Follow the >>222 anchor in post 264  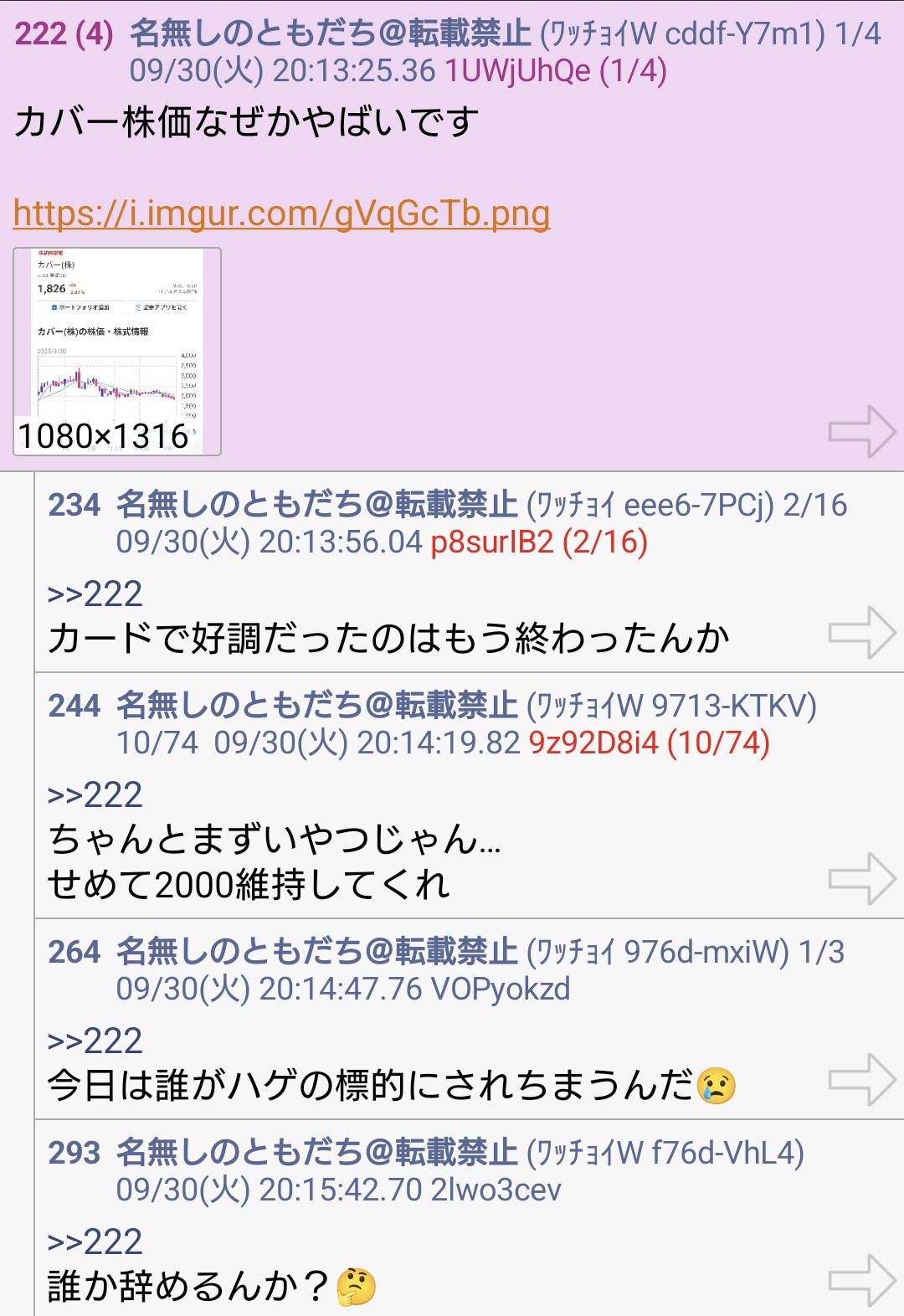tap(95, 1041)
